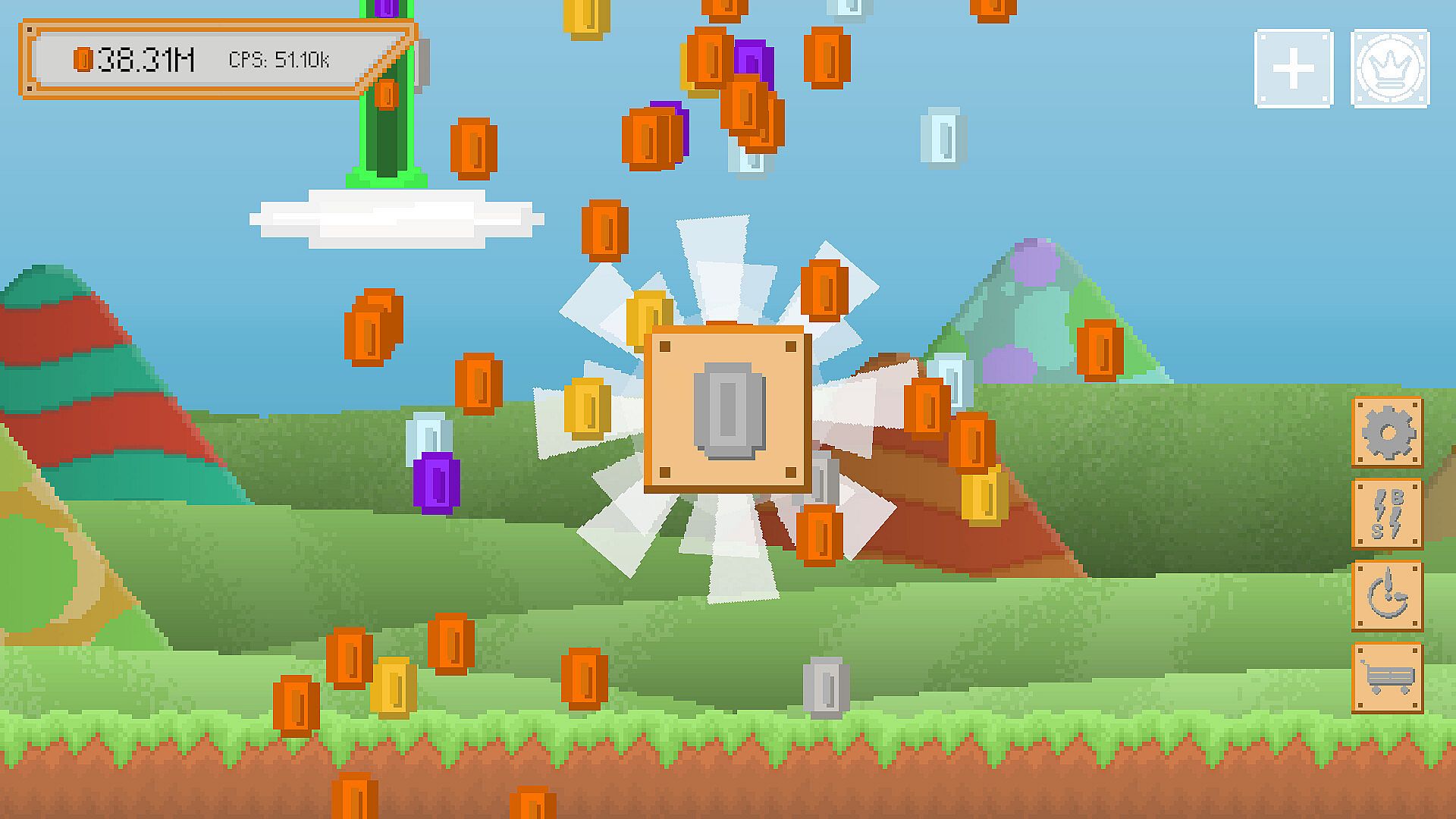Open the gear settings menu
Screen dimensions: 1456x819
(1387, 432)
